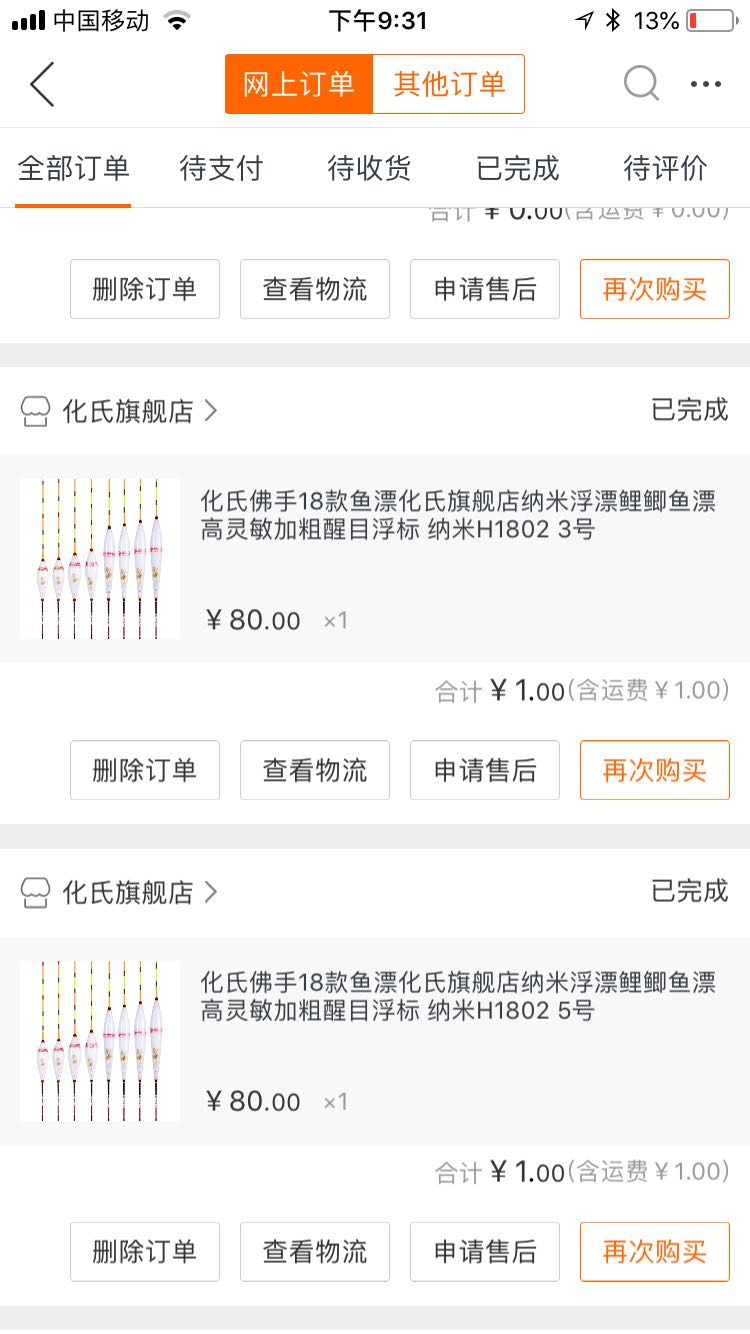The height and width of the screenshot is (1334, 750).
Task: Open the 纳米H1802 3号 float order item
Action: 375,558
